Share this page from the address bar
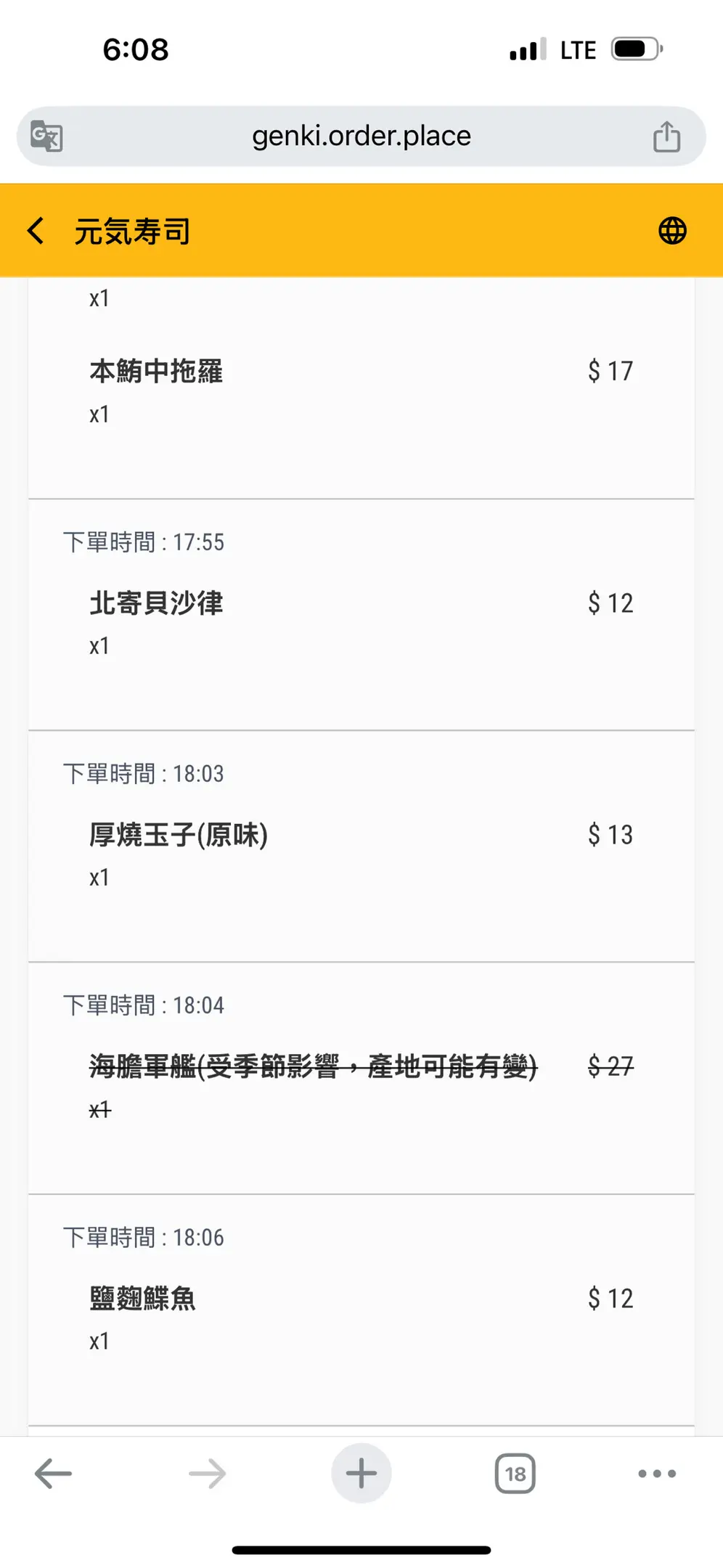The width and height of the screenshot is (723, 1568). 666,136
